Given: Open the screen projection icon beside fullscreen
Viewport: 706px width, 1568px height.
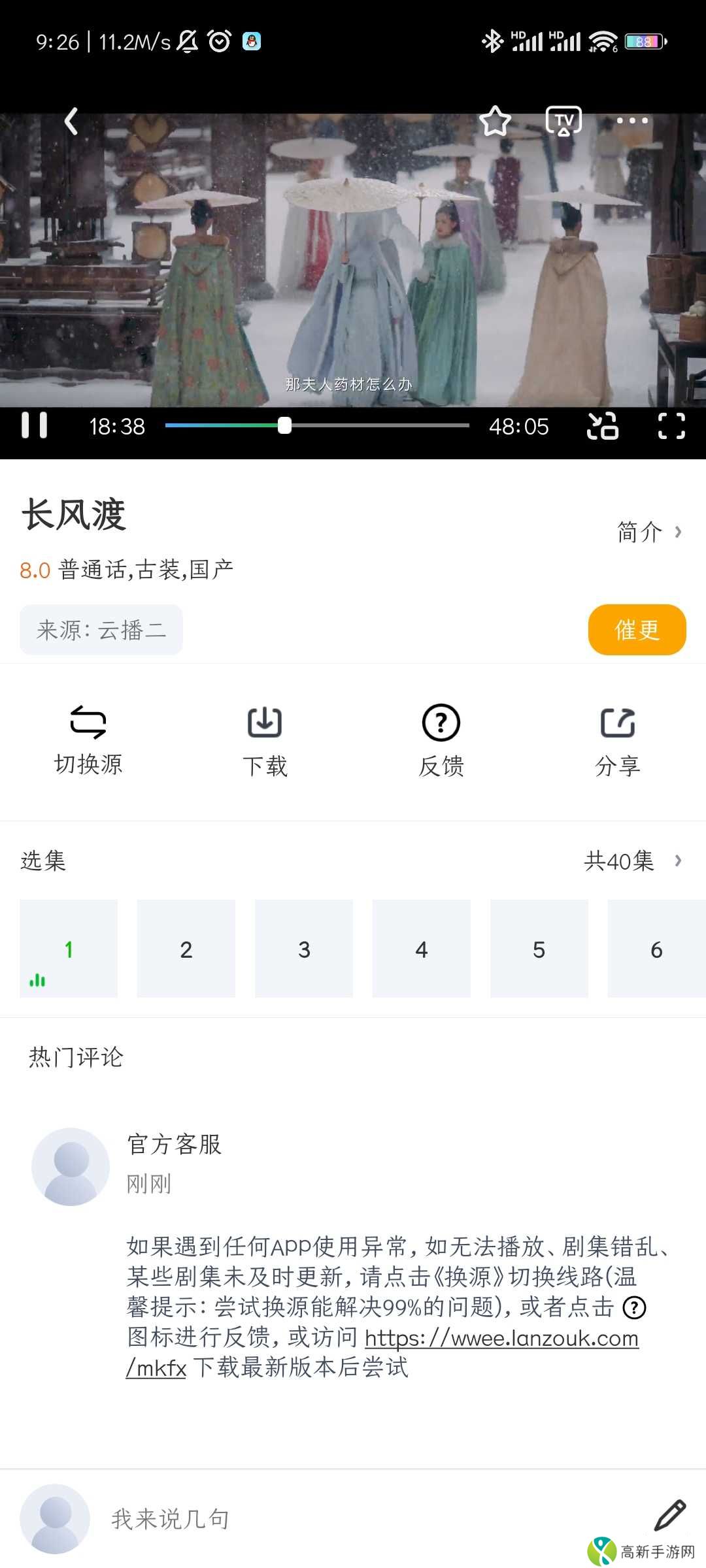Looking at the screenshot, I should point(602,426).
